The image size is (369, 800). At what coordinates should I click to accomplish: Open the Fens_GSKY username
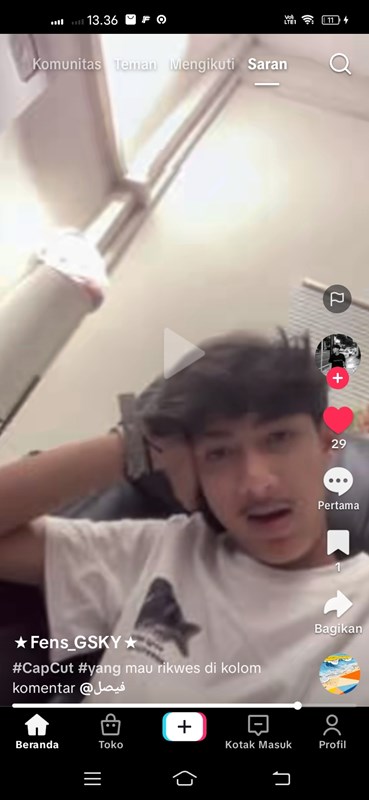(76, 642)
